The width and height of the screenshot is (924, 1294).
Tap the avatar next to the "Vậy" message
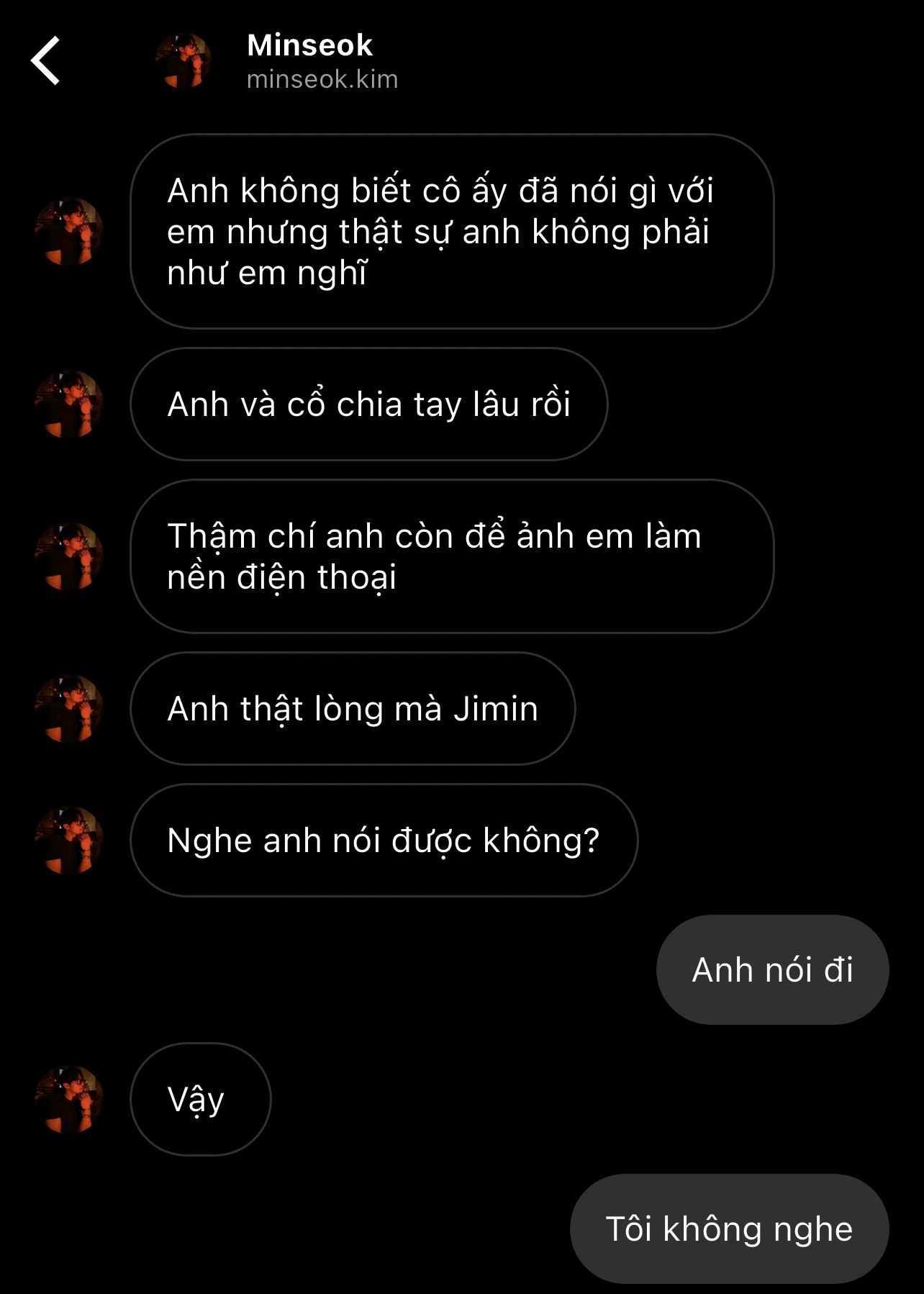point(69,1100)
